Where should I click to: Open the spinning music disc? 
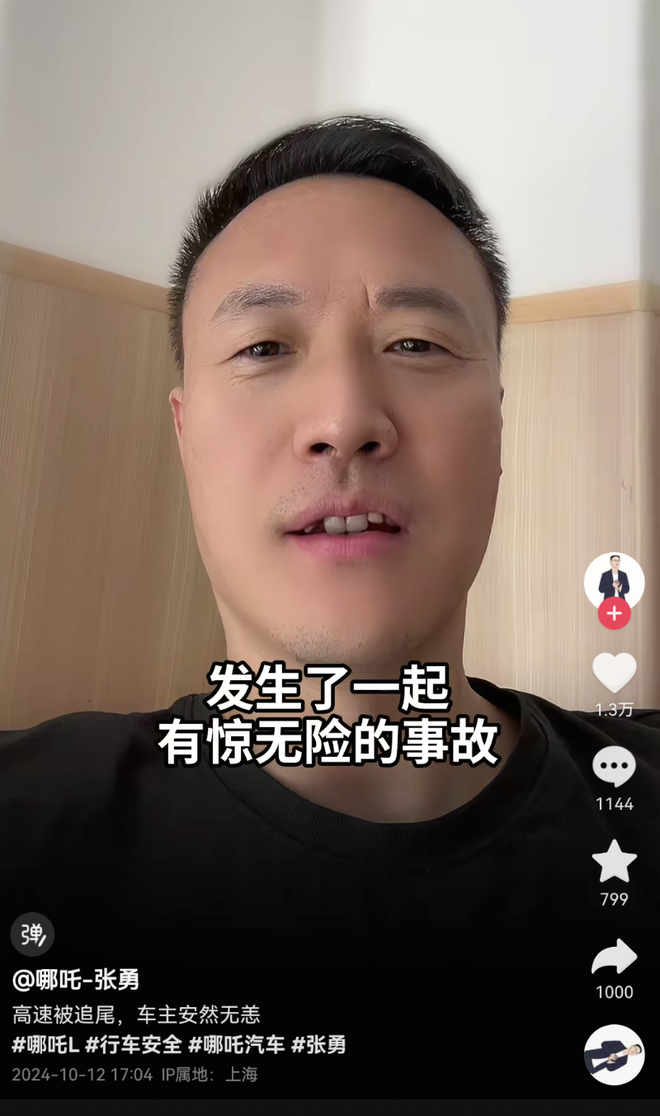pyautogui.click(x=613, y=1055)
